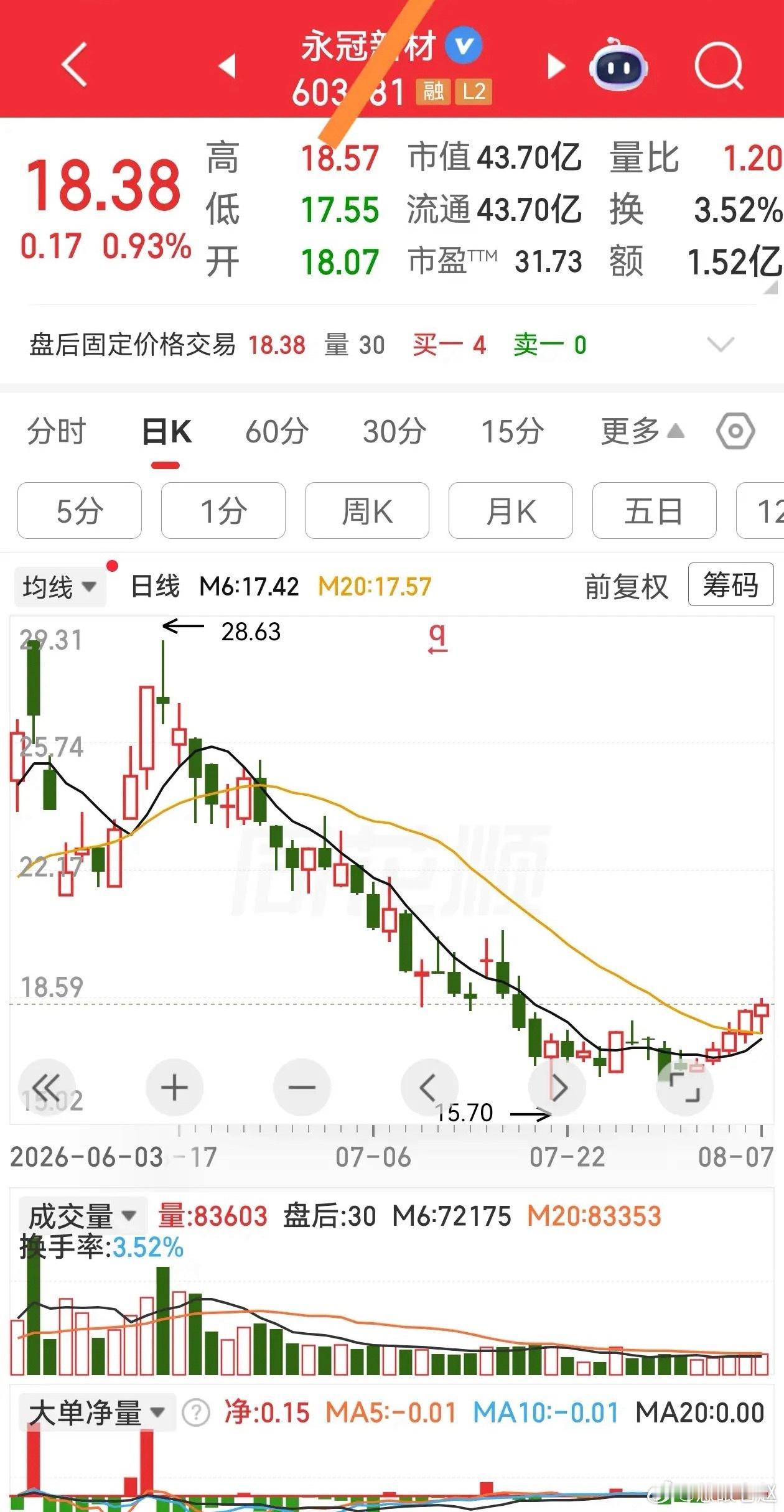The width and height of the screenshot is (784, 1512).
Task: Open the 筹码 chip distribution
Action: (x=730, y=585)
